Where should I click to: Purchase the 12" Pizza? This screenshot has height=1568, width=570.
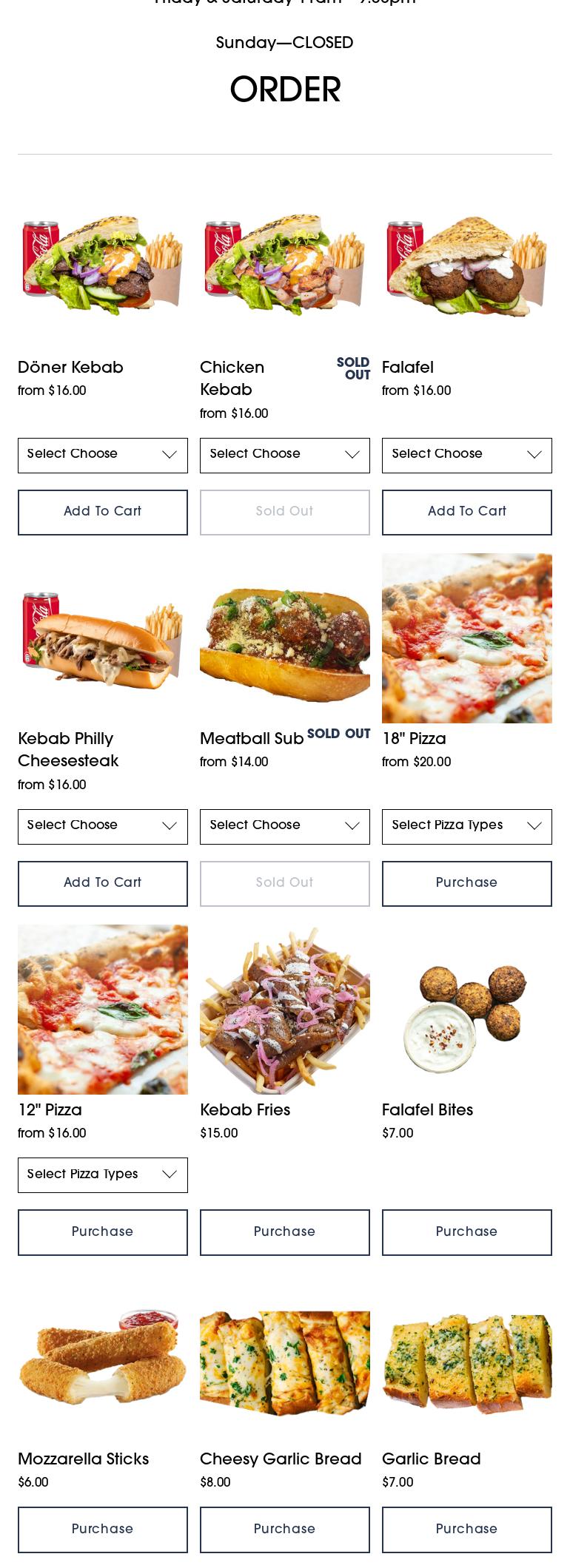(102, 1232)
